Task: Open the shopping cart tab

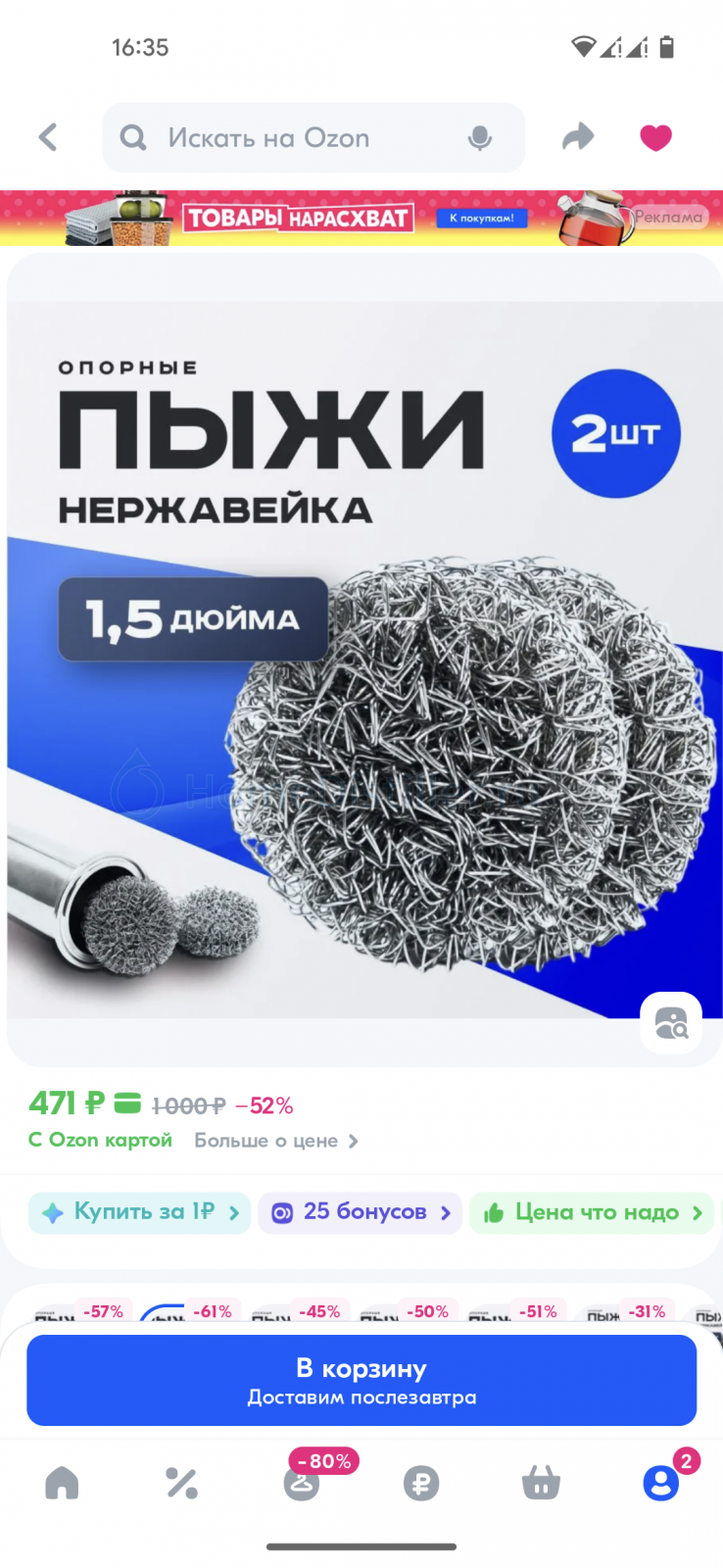Action: click(541, 1483)
